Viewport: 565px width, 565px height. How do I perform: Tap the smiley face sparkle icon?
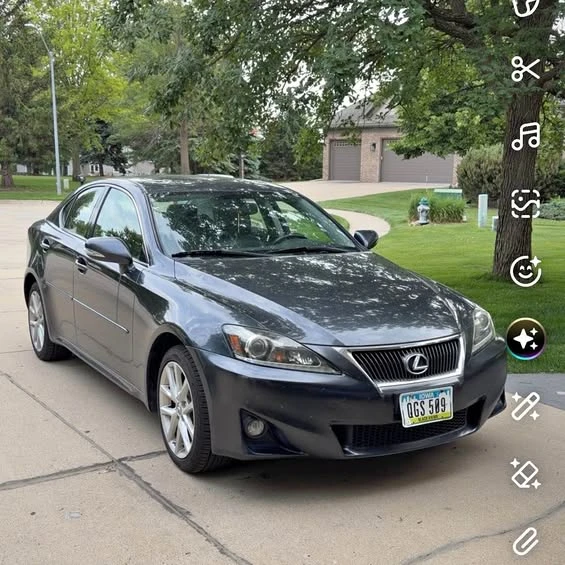(526, 271)
